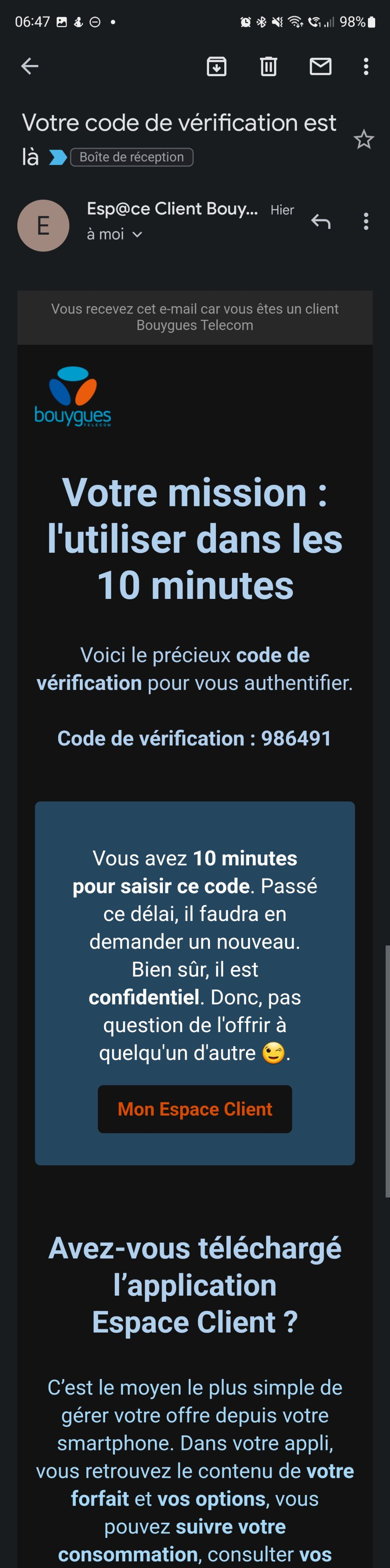Delete this email
Screen dimensions: 390x1568
[x=268, y=66]
